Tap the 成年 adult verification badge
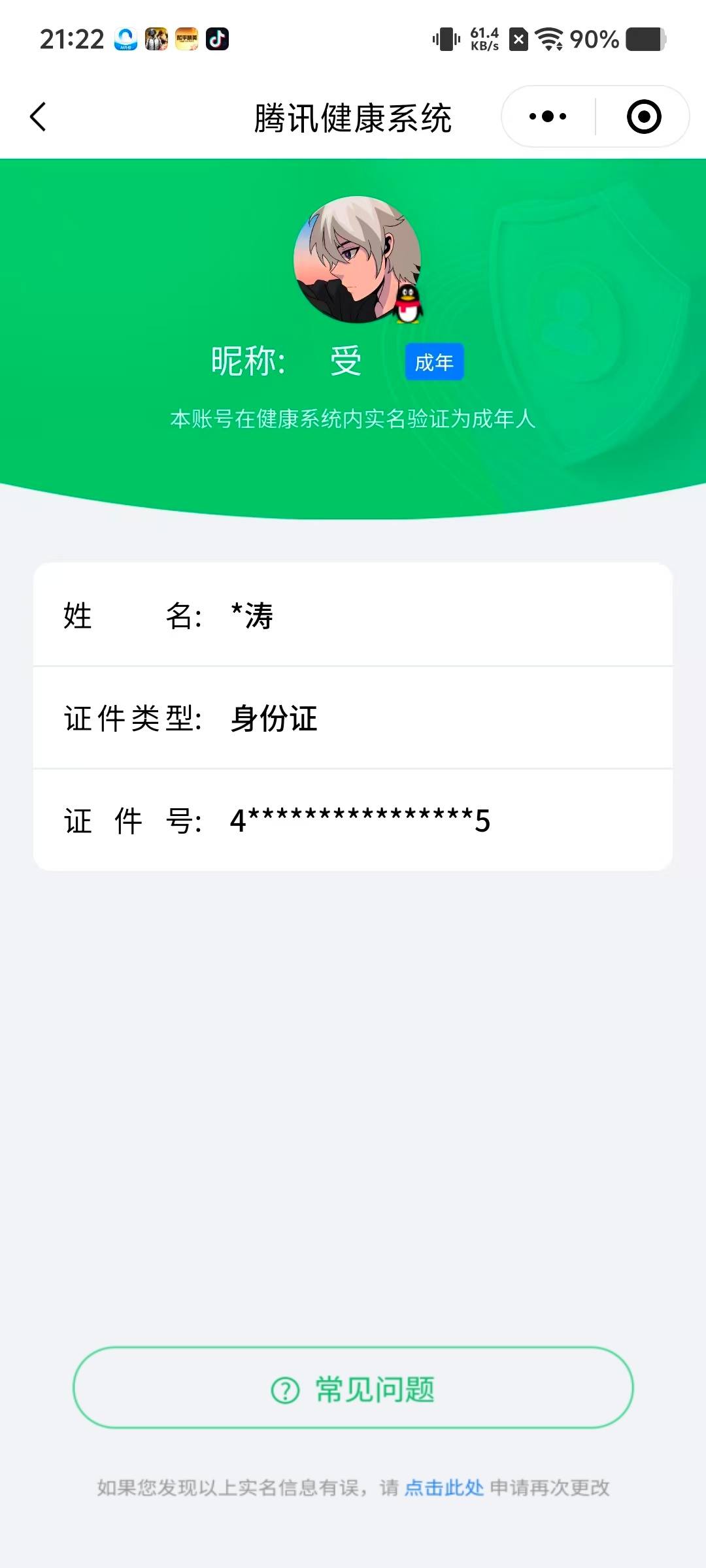The image size is (706, 1568). point(434,361)
